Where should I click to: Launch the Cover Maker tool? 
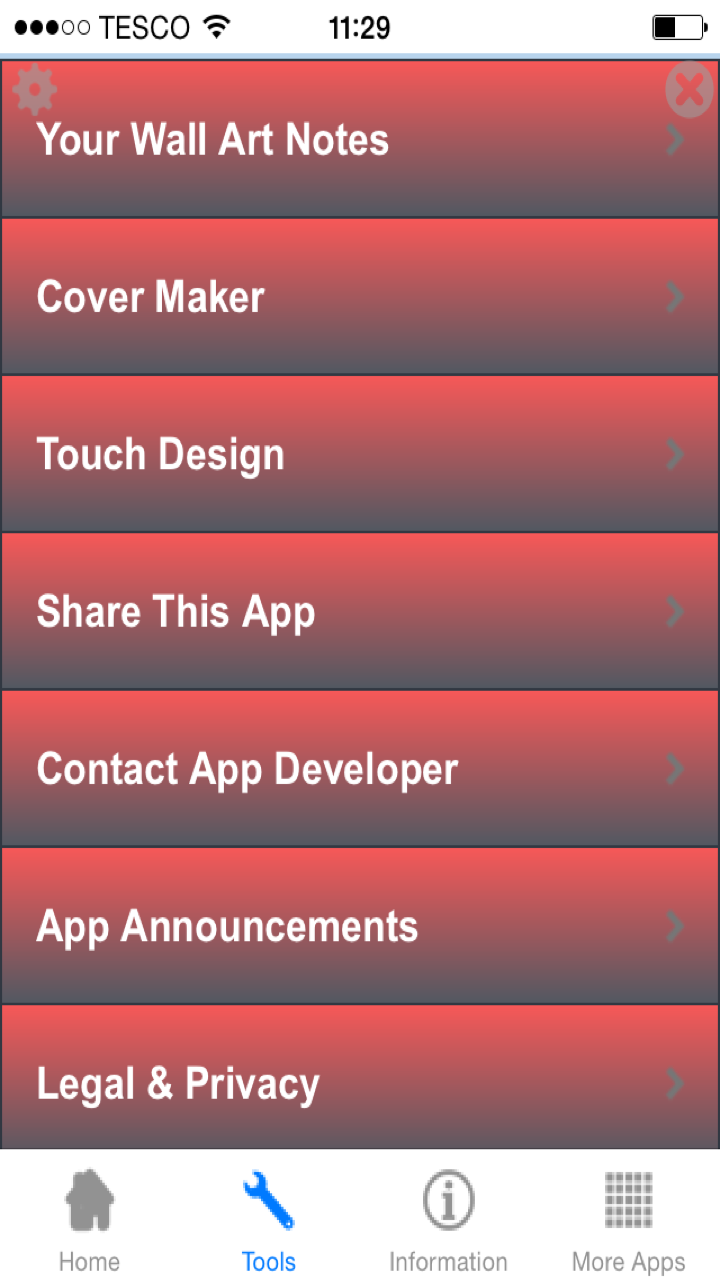(x=360, y=297)
